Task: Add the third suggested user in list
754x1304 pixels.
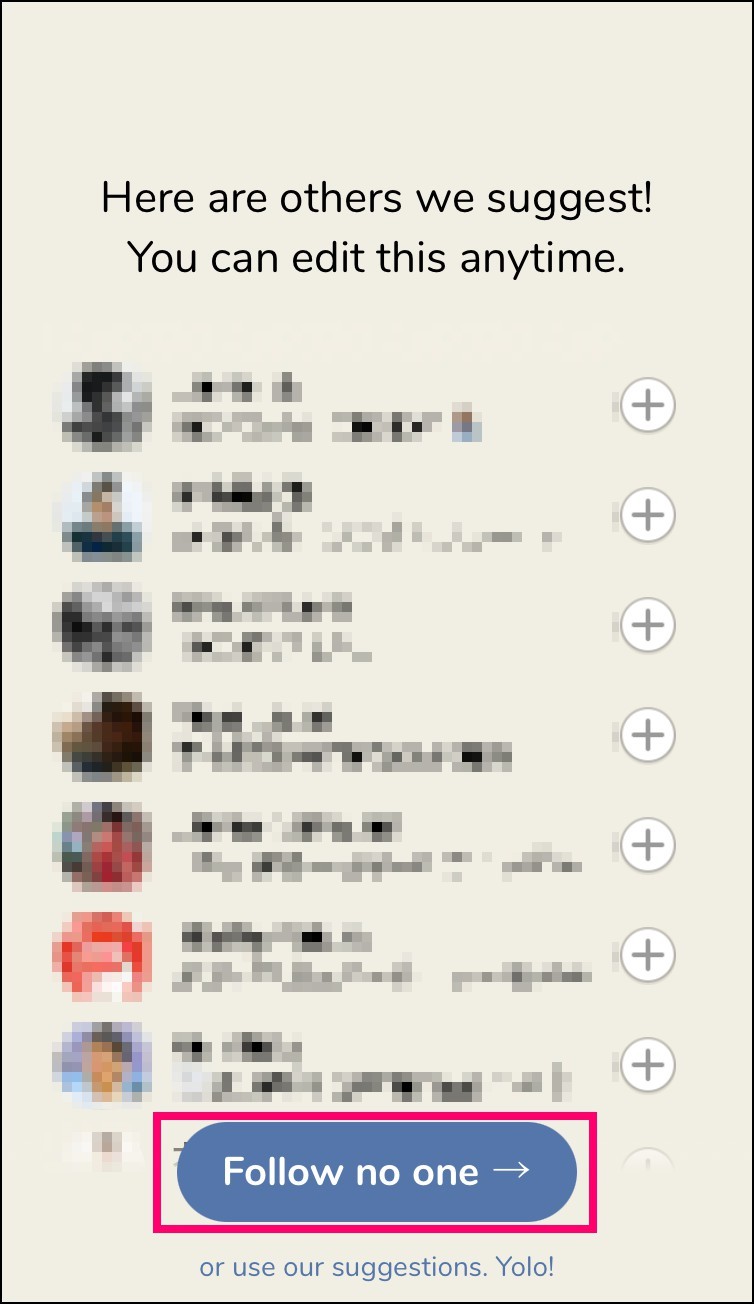Action: click(649, 625)
